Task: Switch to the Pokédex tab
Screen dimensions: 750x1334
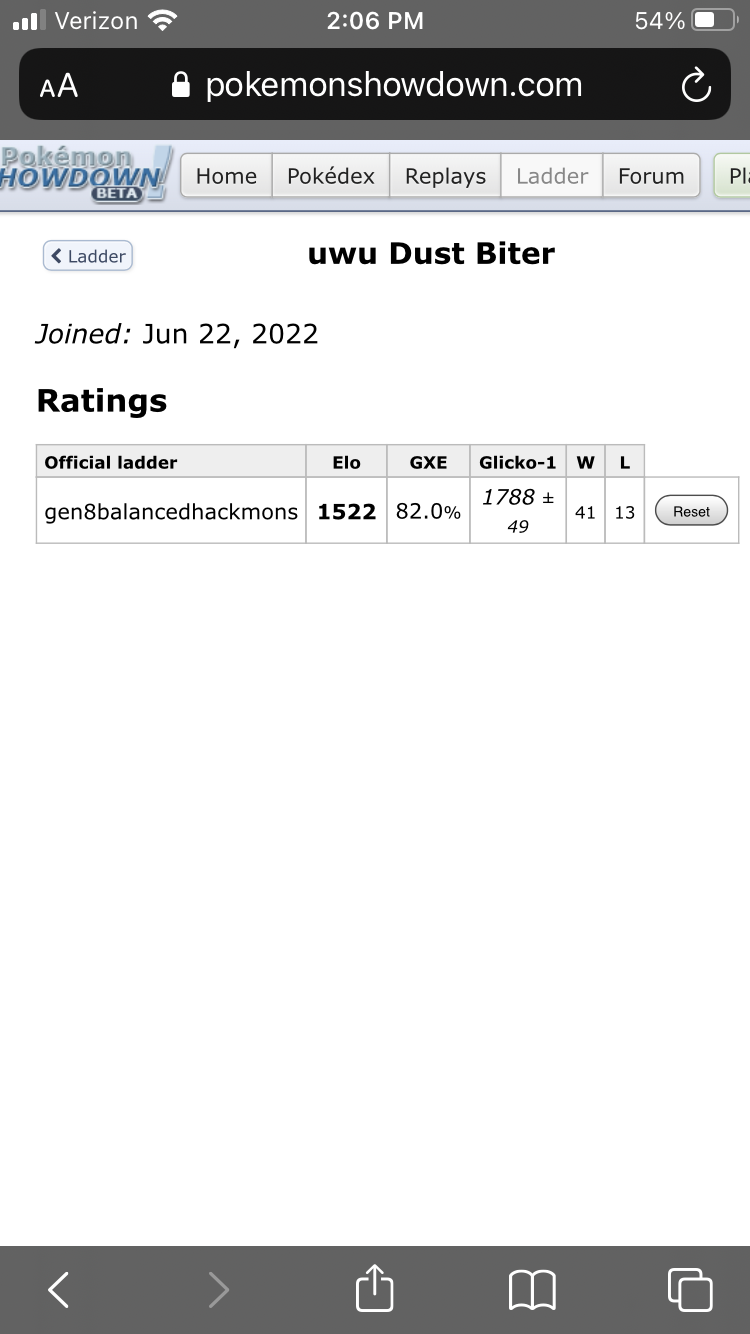Action: (x=330, y=176)
